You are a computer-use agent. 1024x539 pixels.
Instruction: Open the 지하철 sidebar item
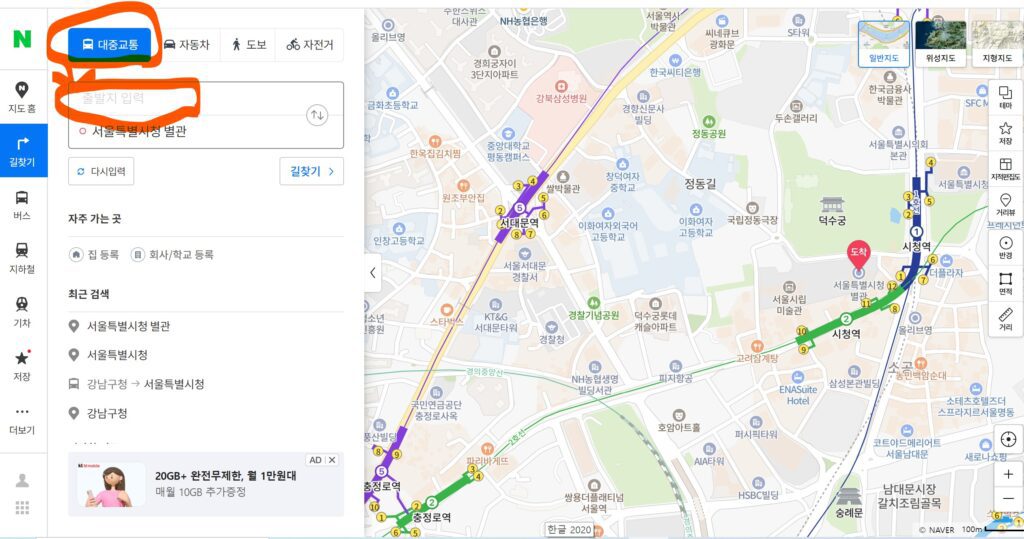(22, 258)
